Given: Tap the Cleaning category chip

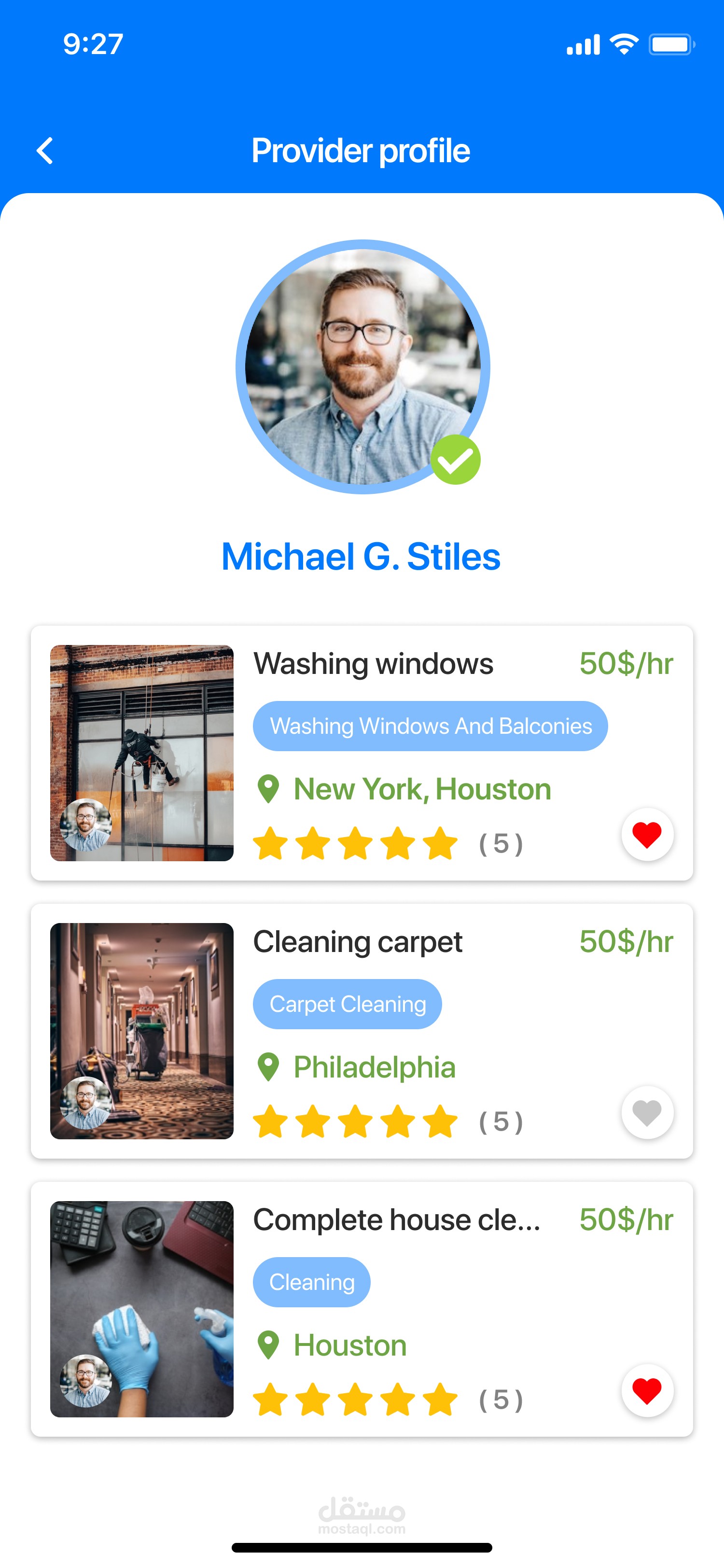Looking at the screenshot, I should [x=311, y=1282].
